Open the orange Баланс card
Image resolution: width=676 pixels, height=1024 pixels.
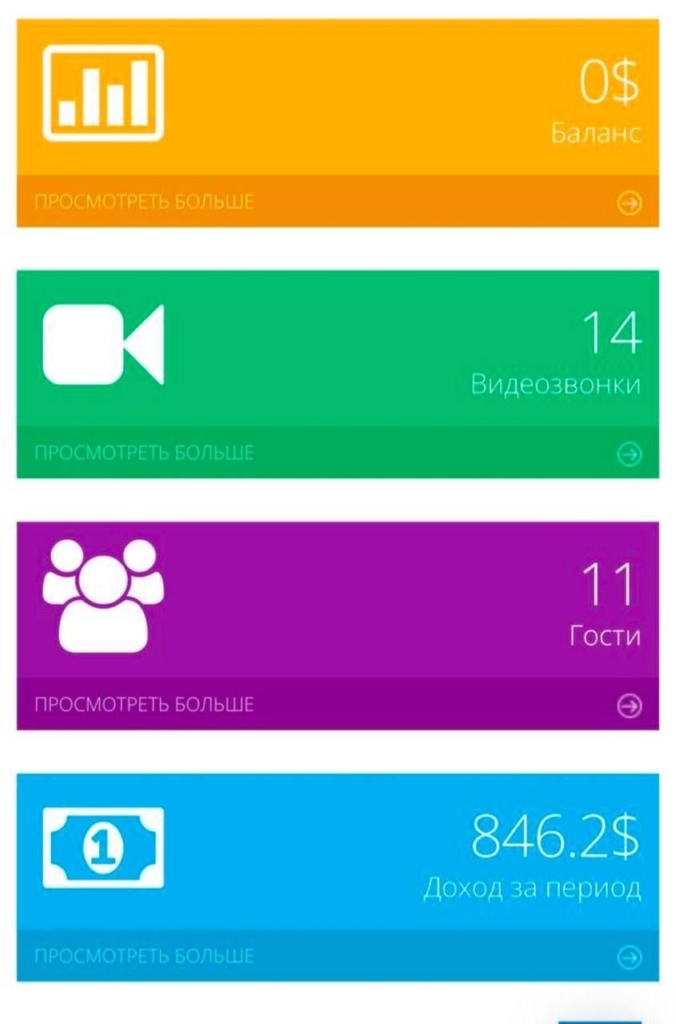pyautogui.click(x=337, y=98)
